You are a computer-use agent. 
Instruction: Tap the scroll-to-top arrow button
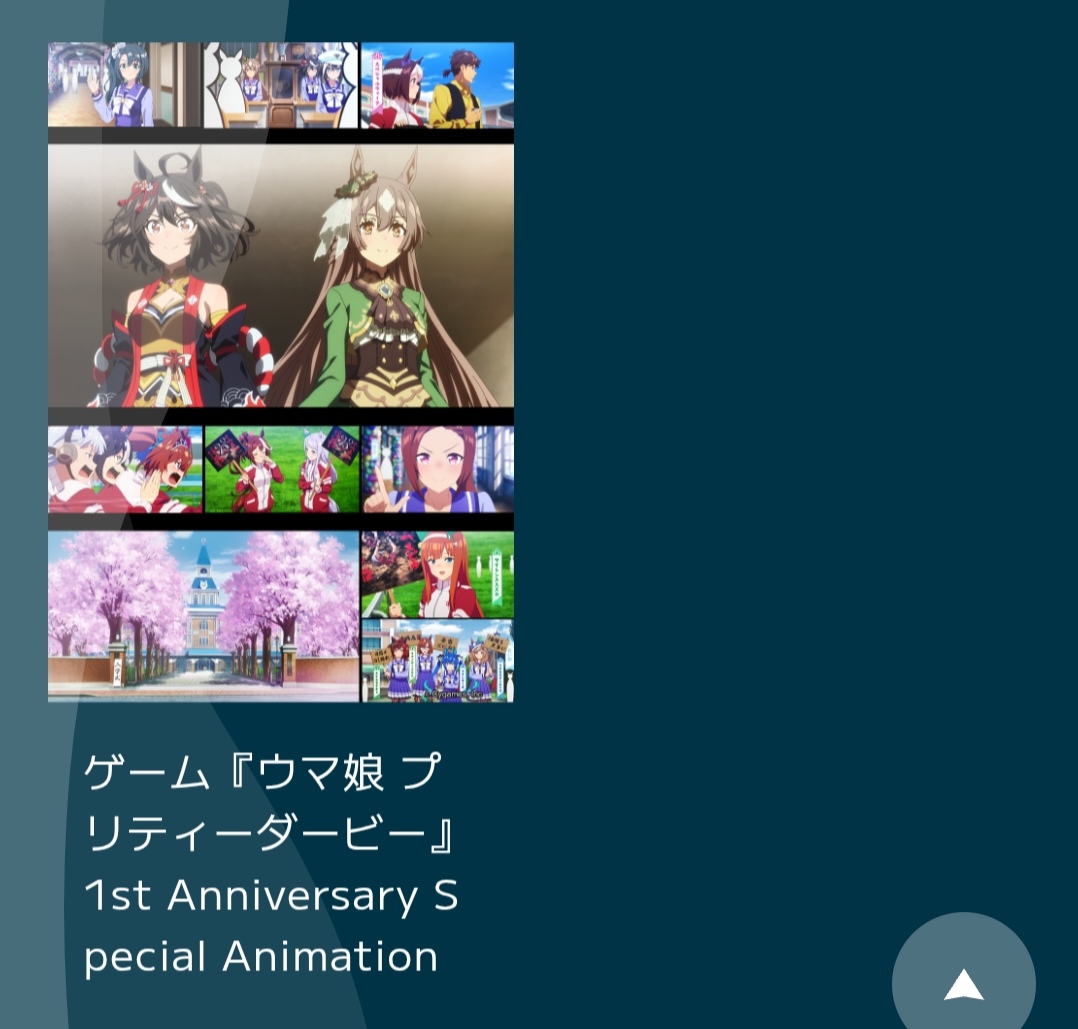click(x=963, y=983)
